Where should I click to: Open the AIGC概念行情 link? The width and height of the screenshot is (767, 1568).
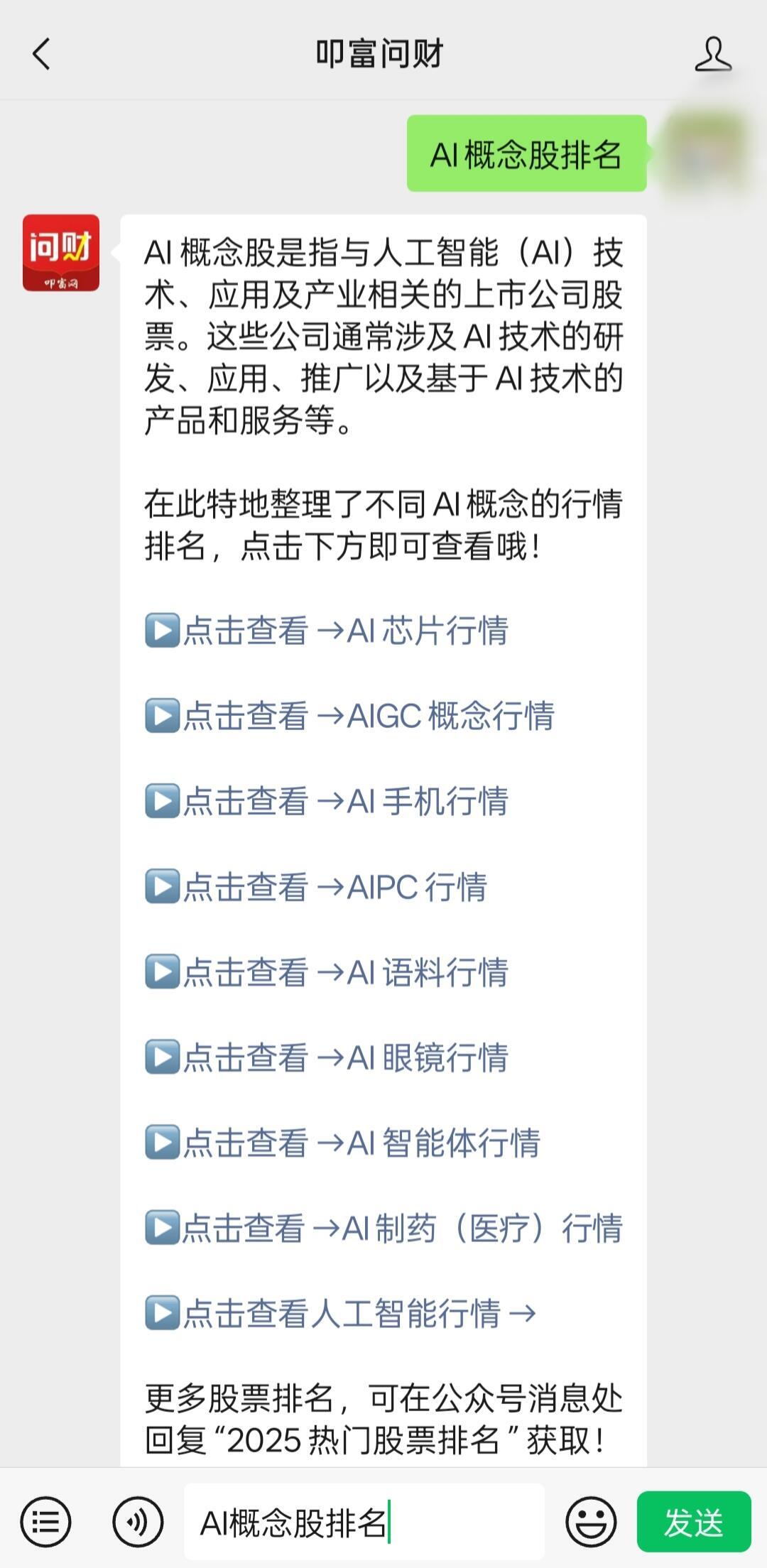349,716
